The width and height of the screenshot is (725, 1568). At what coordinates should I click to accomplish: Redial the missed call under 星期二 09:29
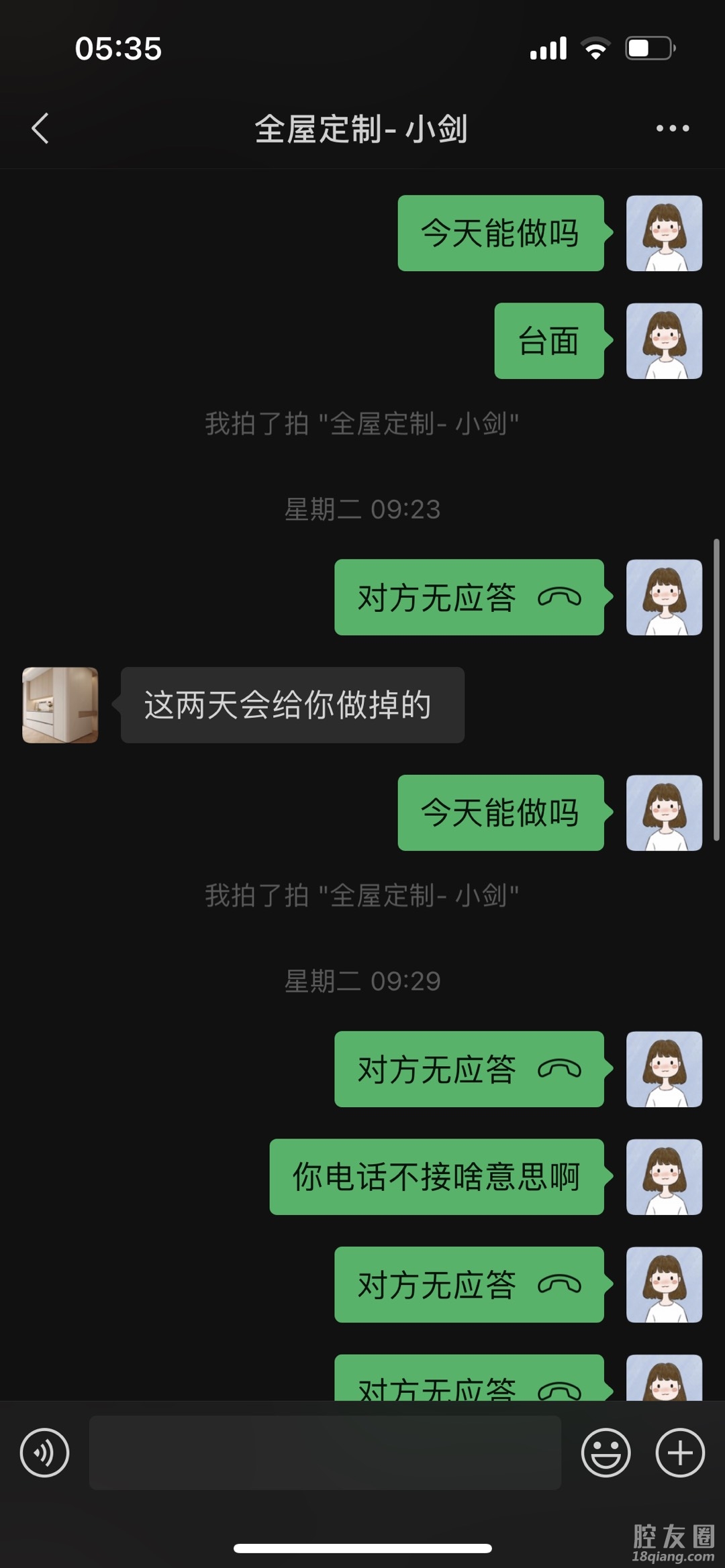469,1069
